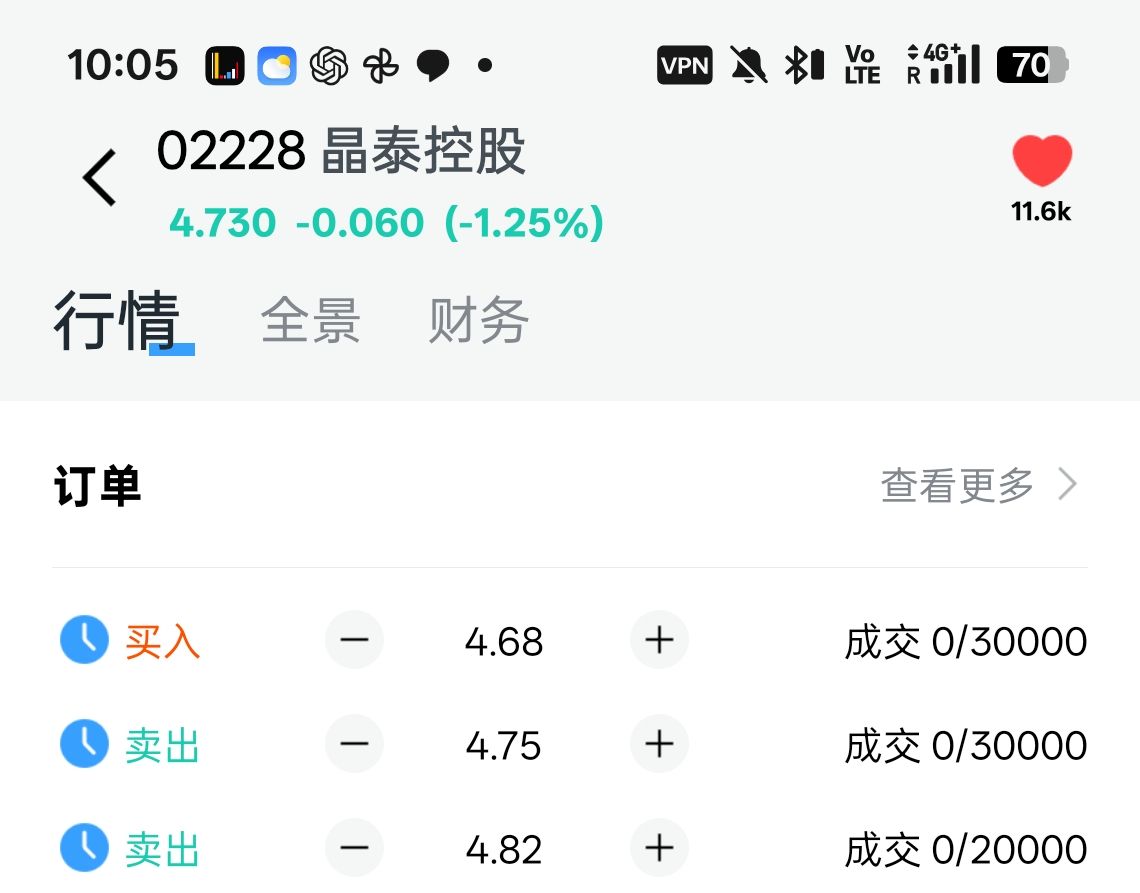Tap the red heart favorite icon

click(1041, 163)
